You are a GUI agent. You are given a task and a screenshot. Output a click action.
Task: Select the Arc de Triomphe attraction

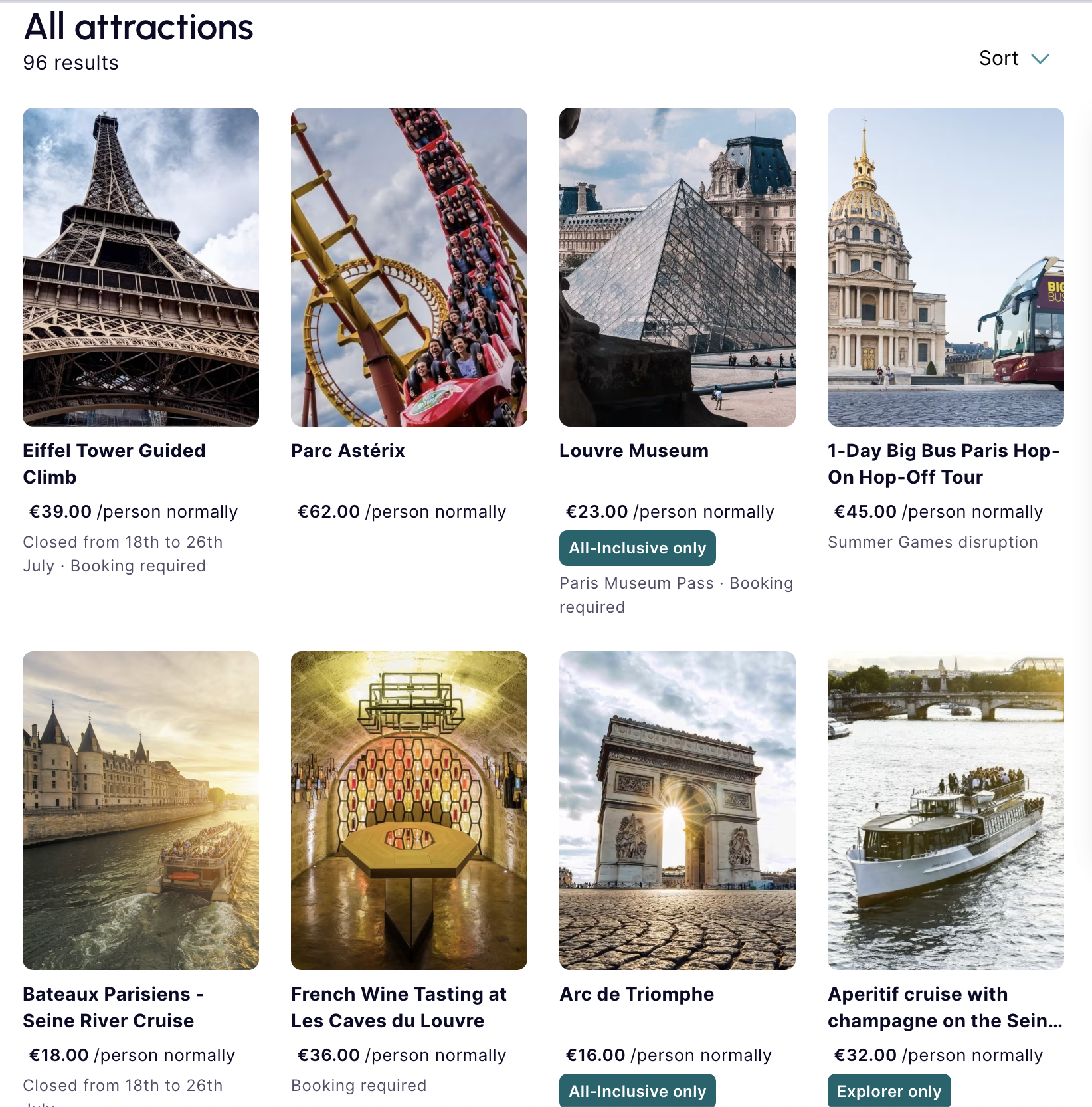[x=678, y=811]
